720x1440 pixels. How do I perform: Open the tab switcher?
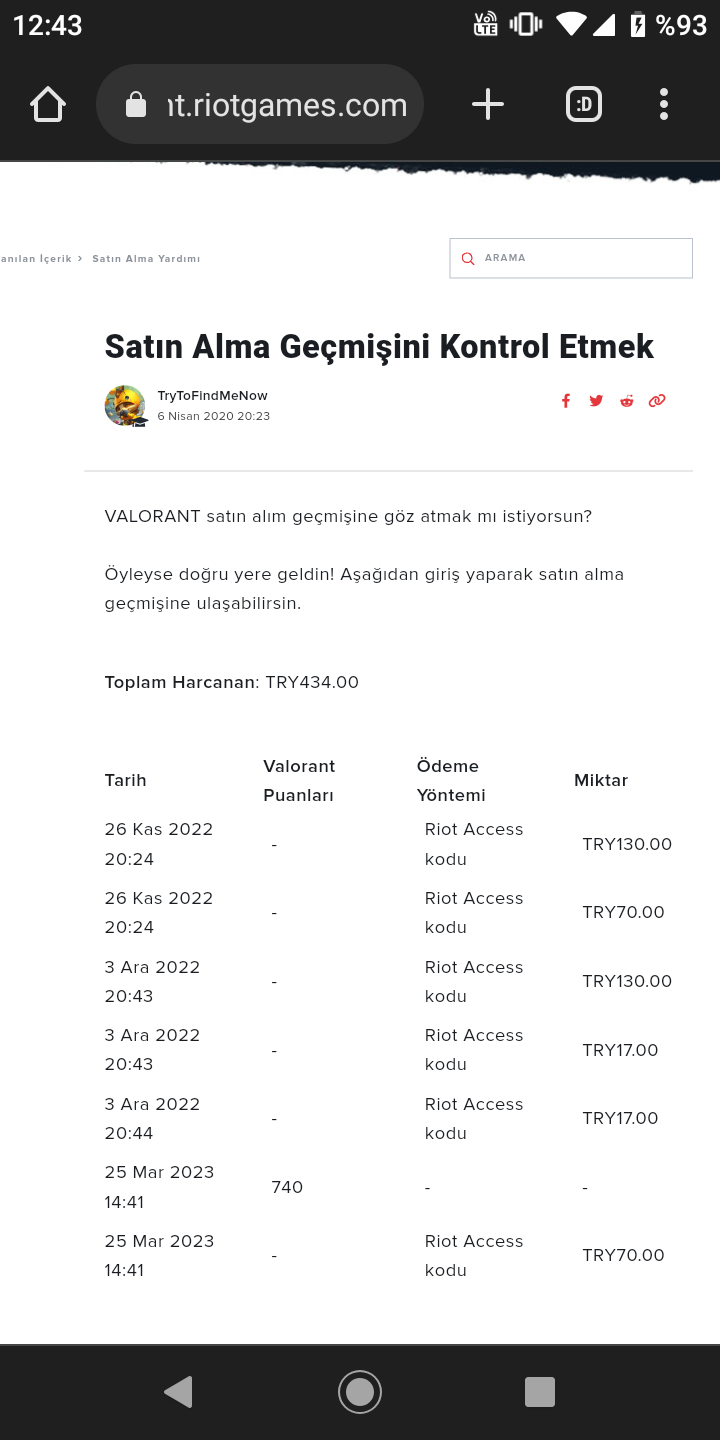(584, 105)
